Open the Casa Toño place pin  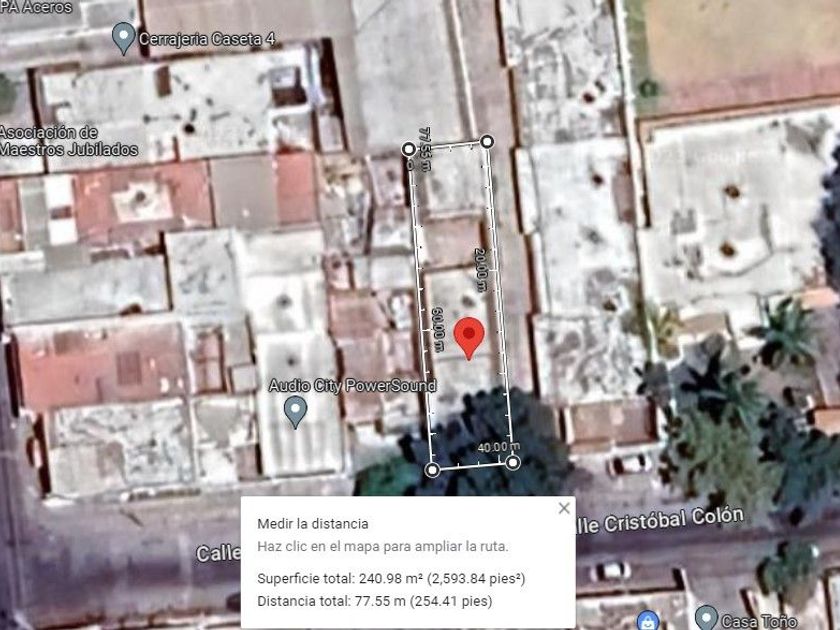point(706,617)
